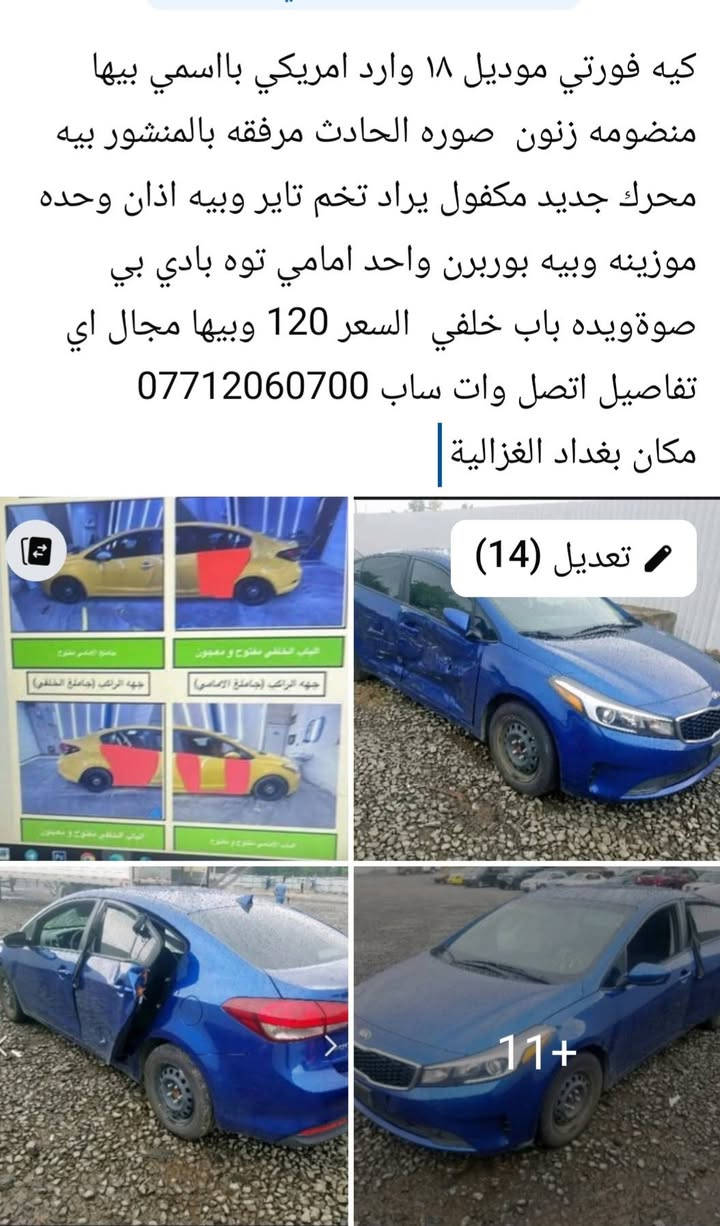Tap the swap icon on the damage diagram photo
720x1226 pixels.
click(x=36, y=550)
